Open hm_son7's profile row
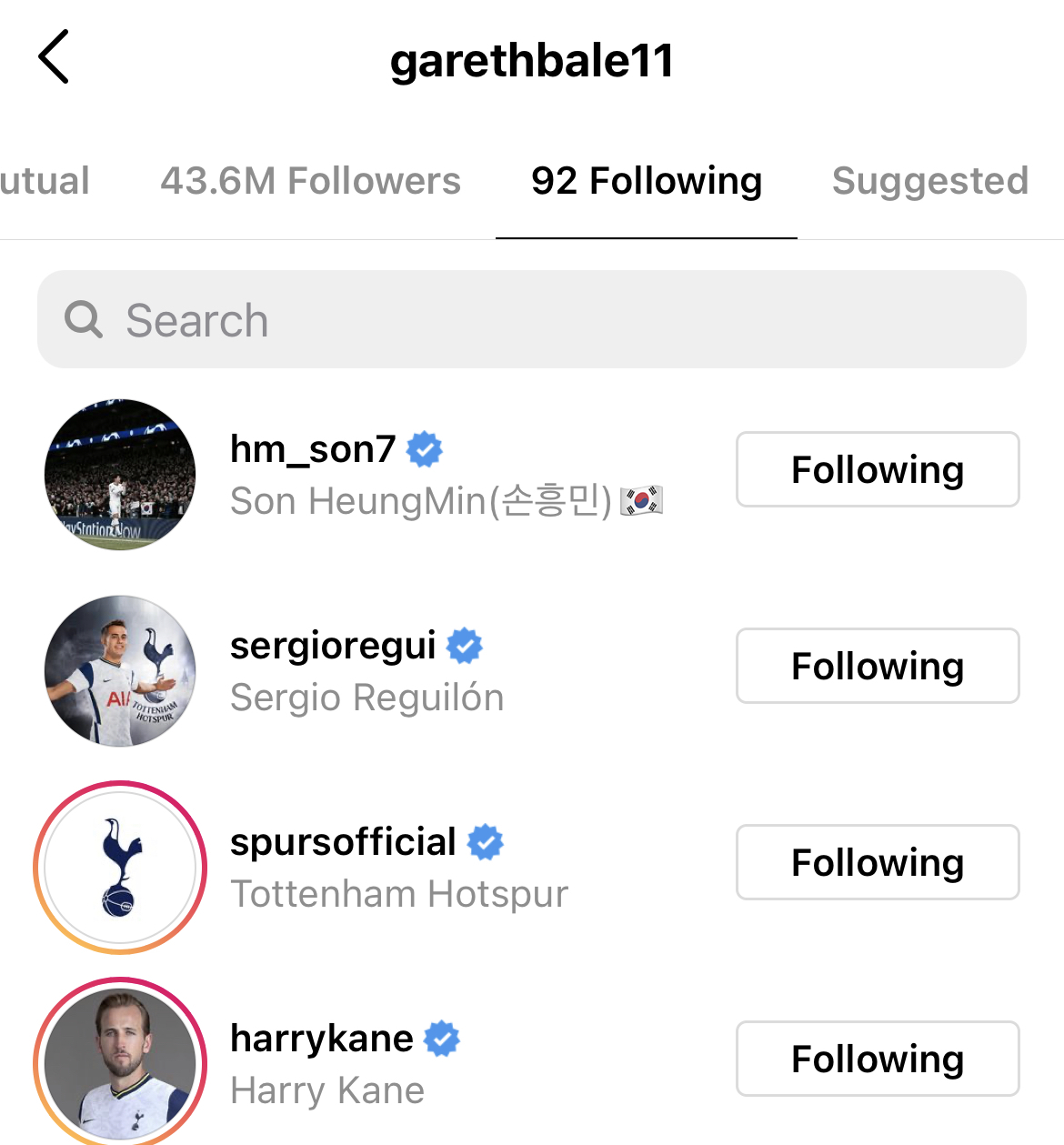 pos(446,475)
